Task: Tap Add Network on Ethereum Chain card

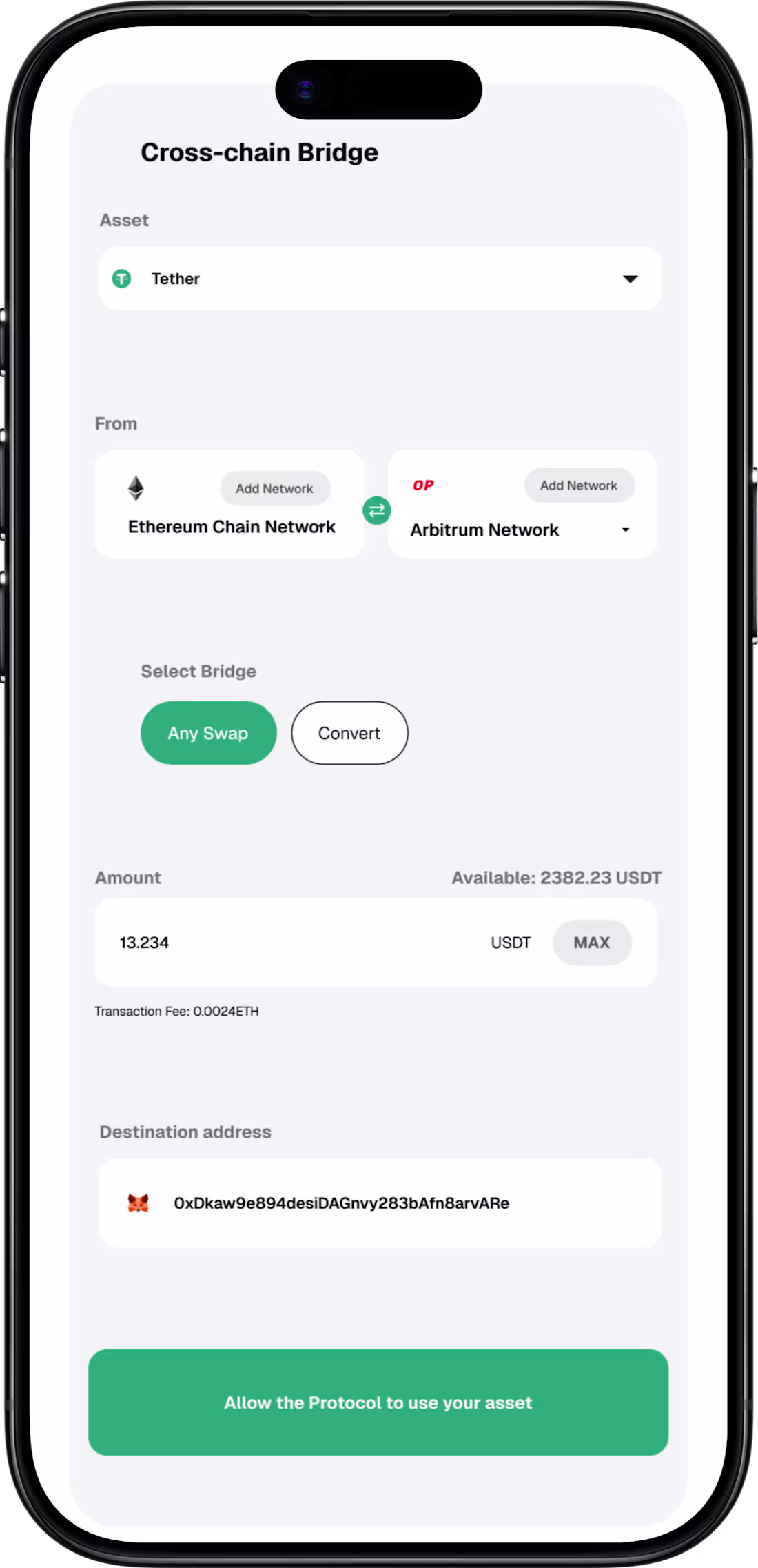Action: coord(274,488)
